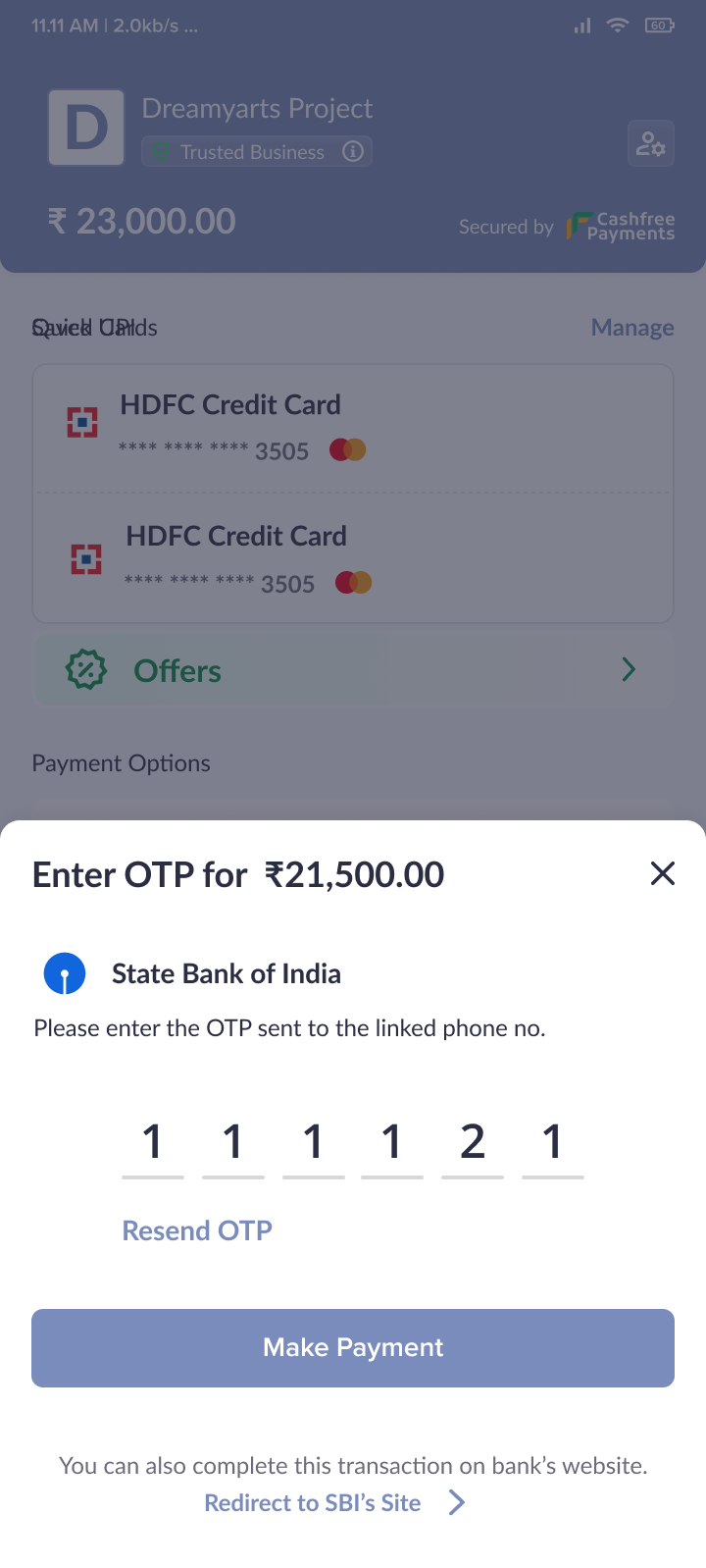Close the Enter OTP dialog

point(663,873)
